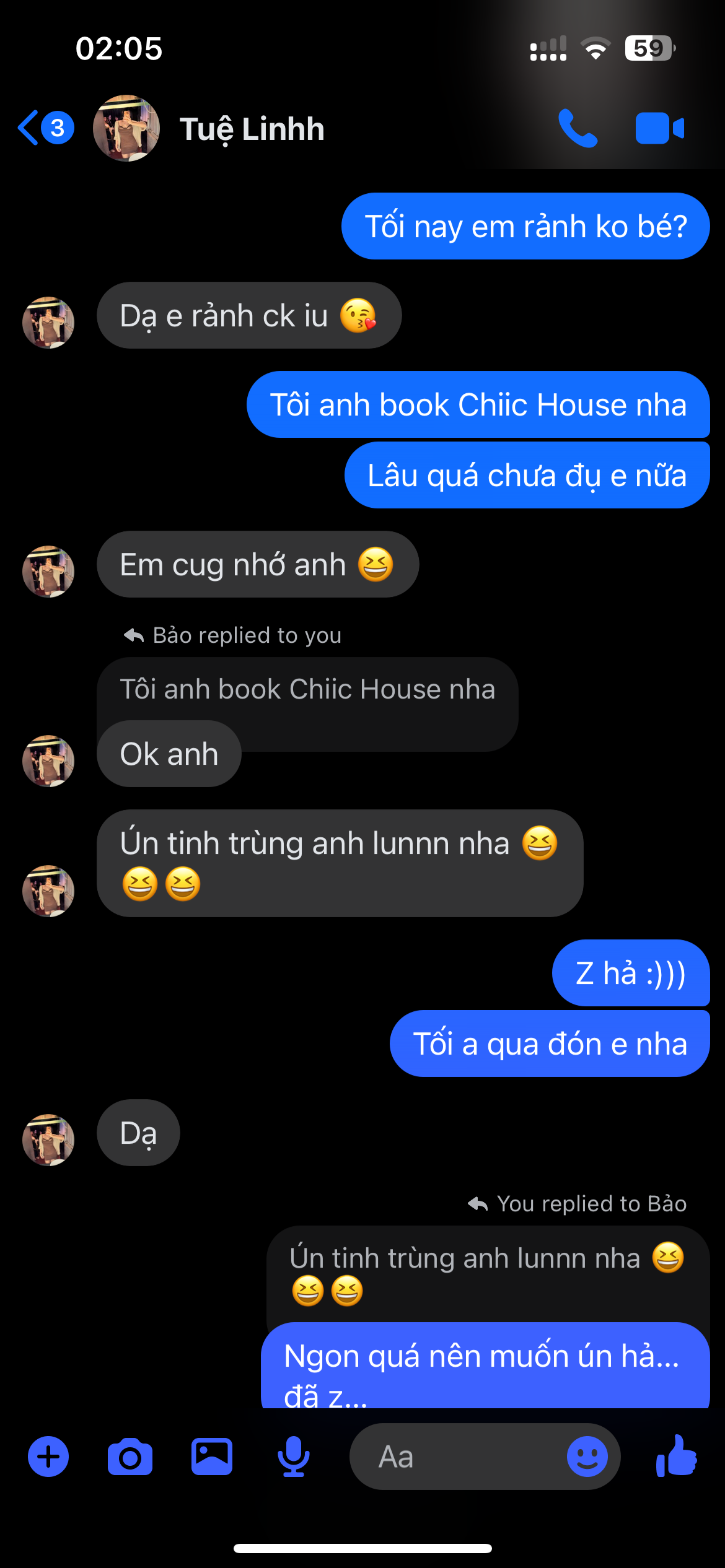The image size is (725, 1568).
Task: Start a video call with Tuệ Linhh
Action: click(659, 128)
